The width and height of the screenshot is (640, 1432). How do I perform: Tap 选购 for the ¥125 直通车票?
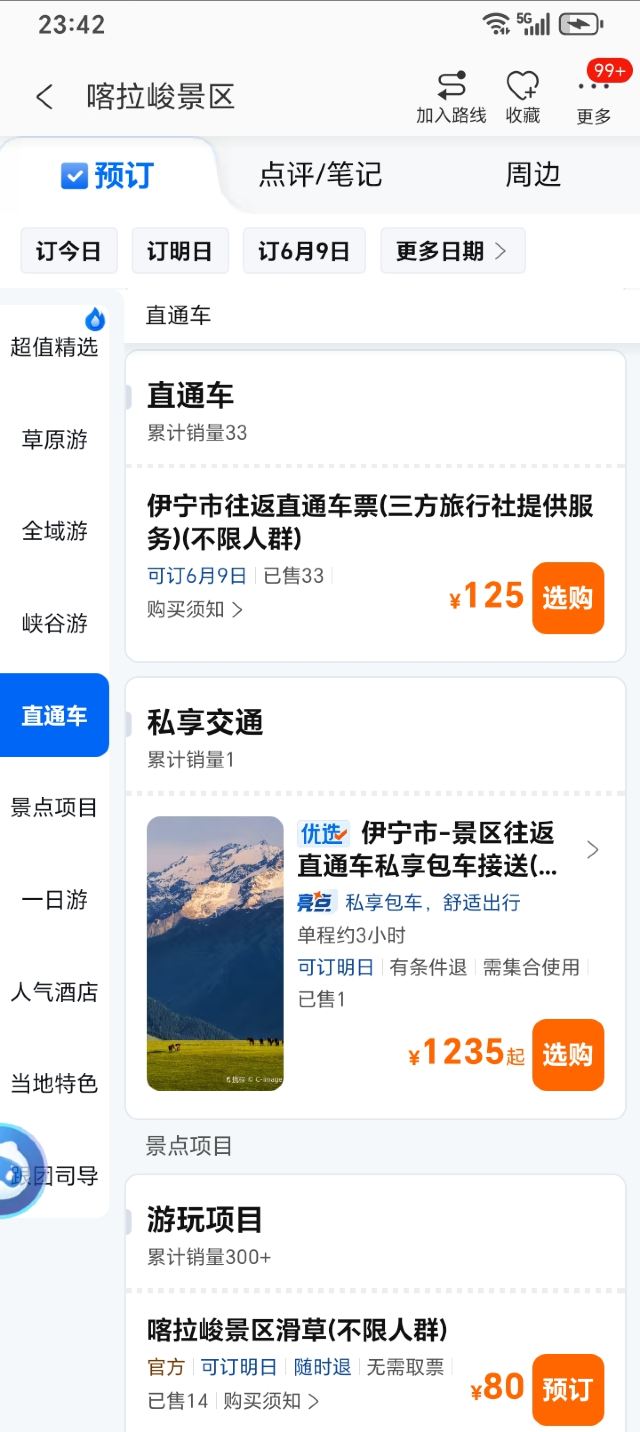(568, 598)
